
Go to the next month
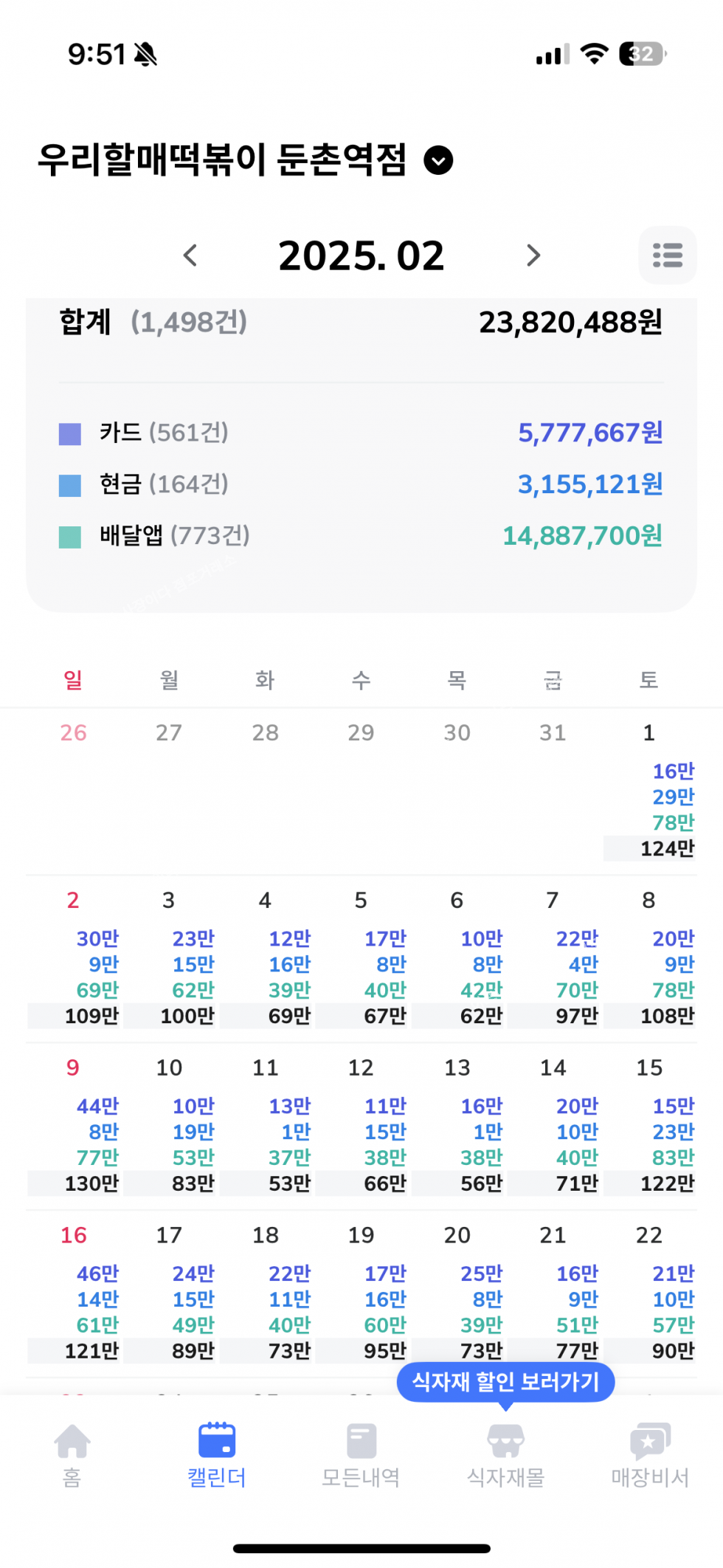pyautogui.click(x=533, y=255)
